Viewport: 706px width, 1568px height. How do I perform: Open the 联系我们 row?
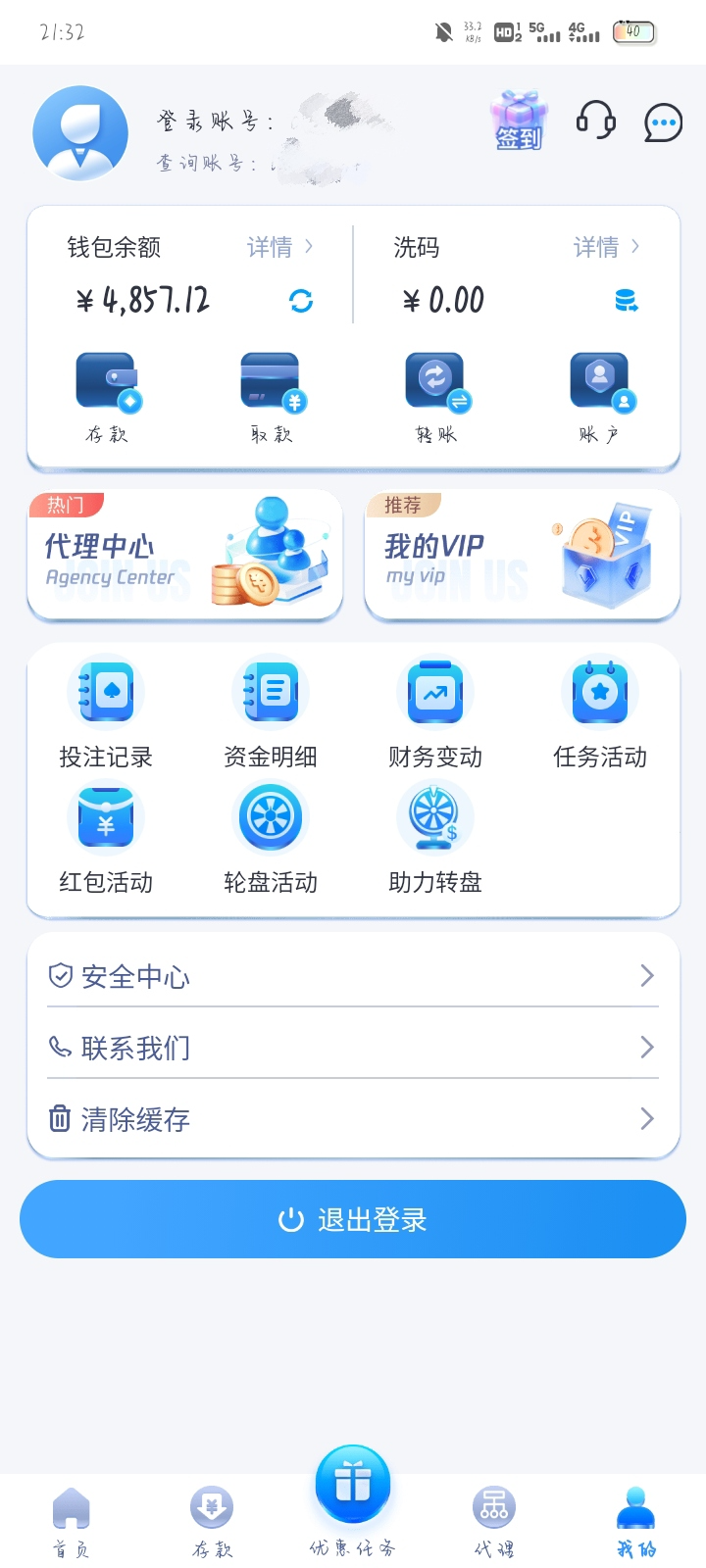pos(353,1048)
